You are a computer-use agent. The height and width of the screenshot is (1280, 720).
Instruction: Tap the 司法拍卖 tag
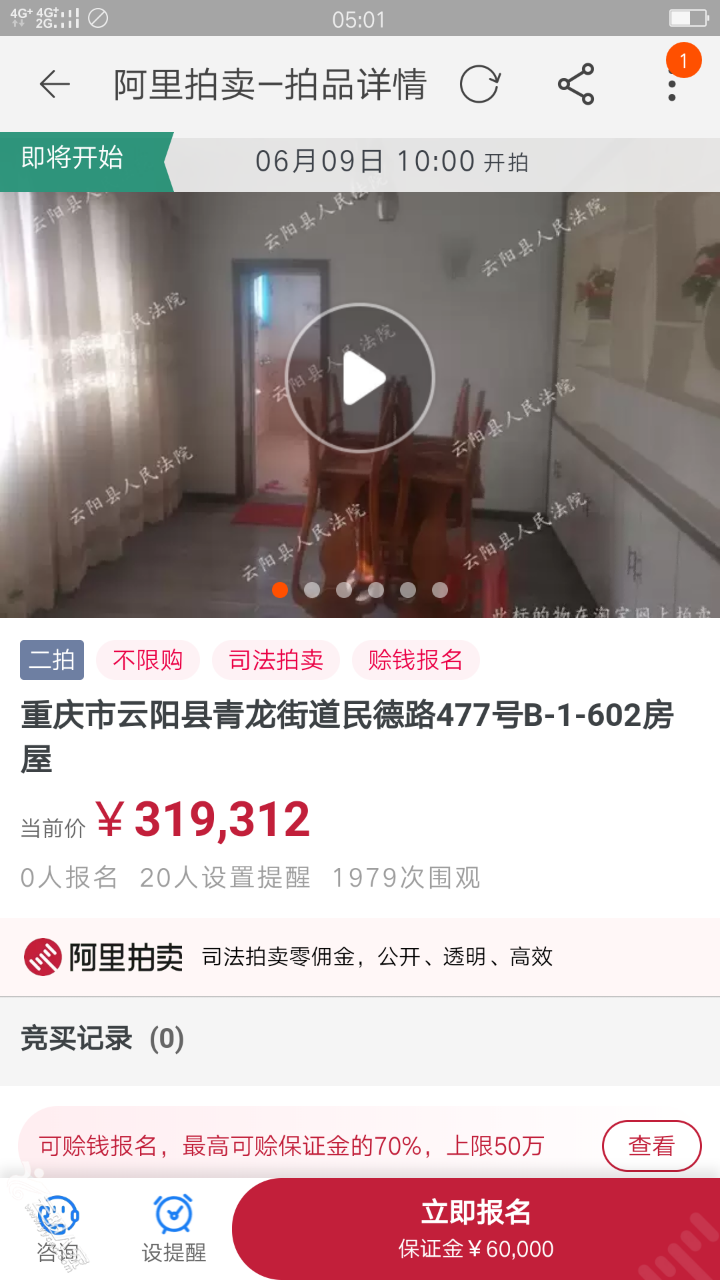pyautogui.click(x=276, y=660)
